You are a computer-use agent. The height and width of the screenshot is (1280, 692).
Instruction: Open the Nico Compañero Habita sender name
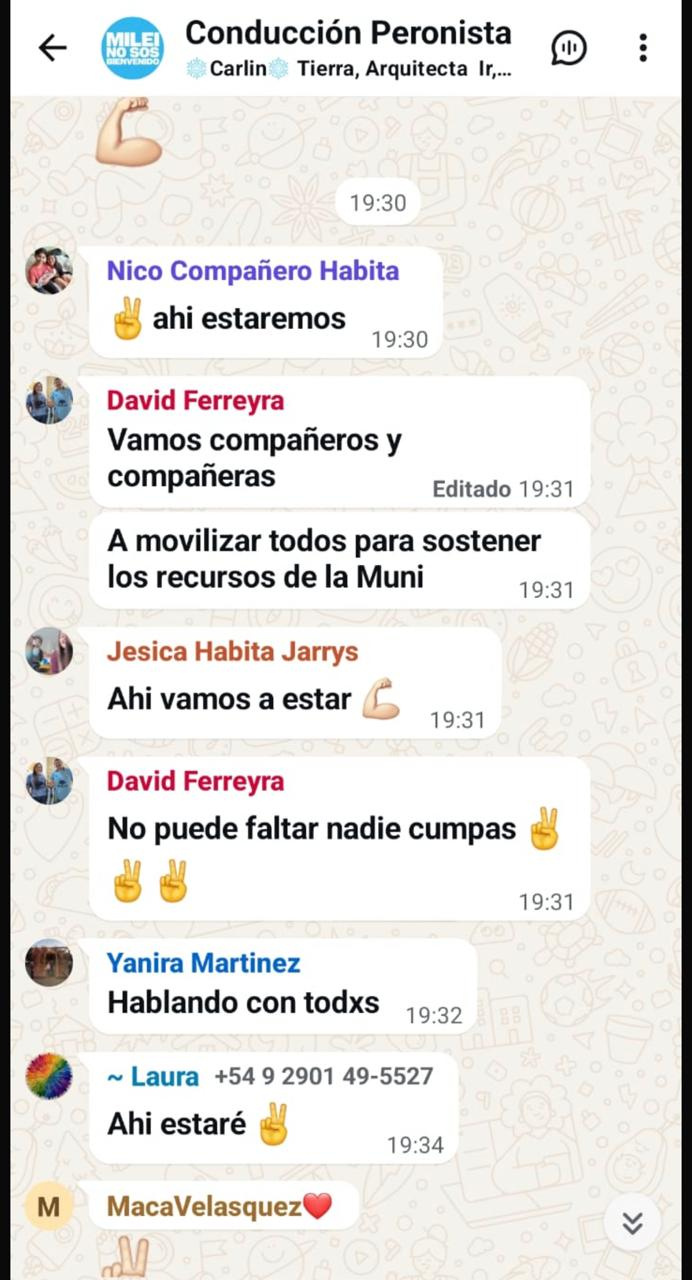(253, 271)
